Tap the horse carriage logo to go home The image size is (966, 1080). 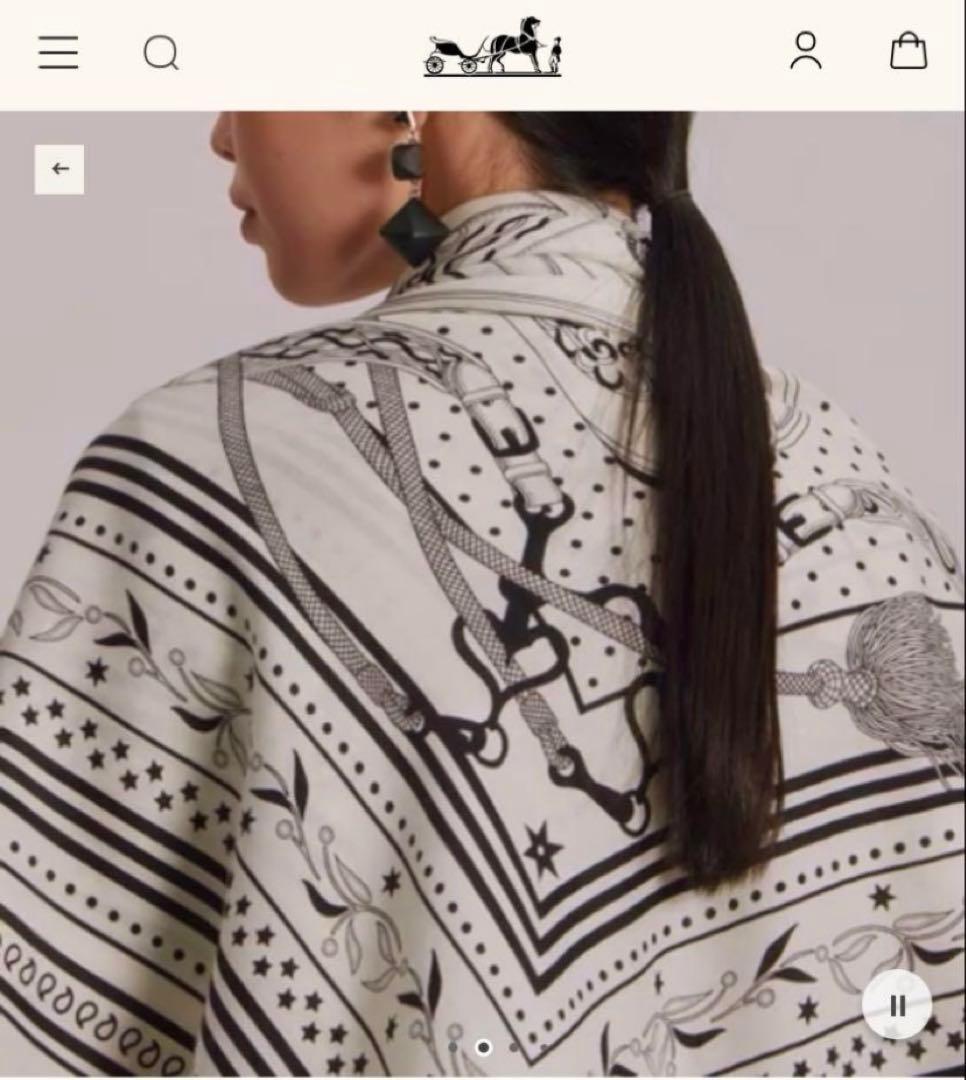coord(492,47)
